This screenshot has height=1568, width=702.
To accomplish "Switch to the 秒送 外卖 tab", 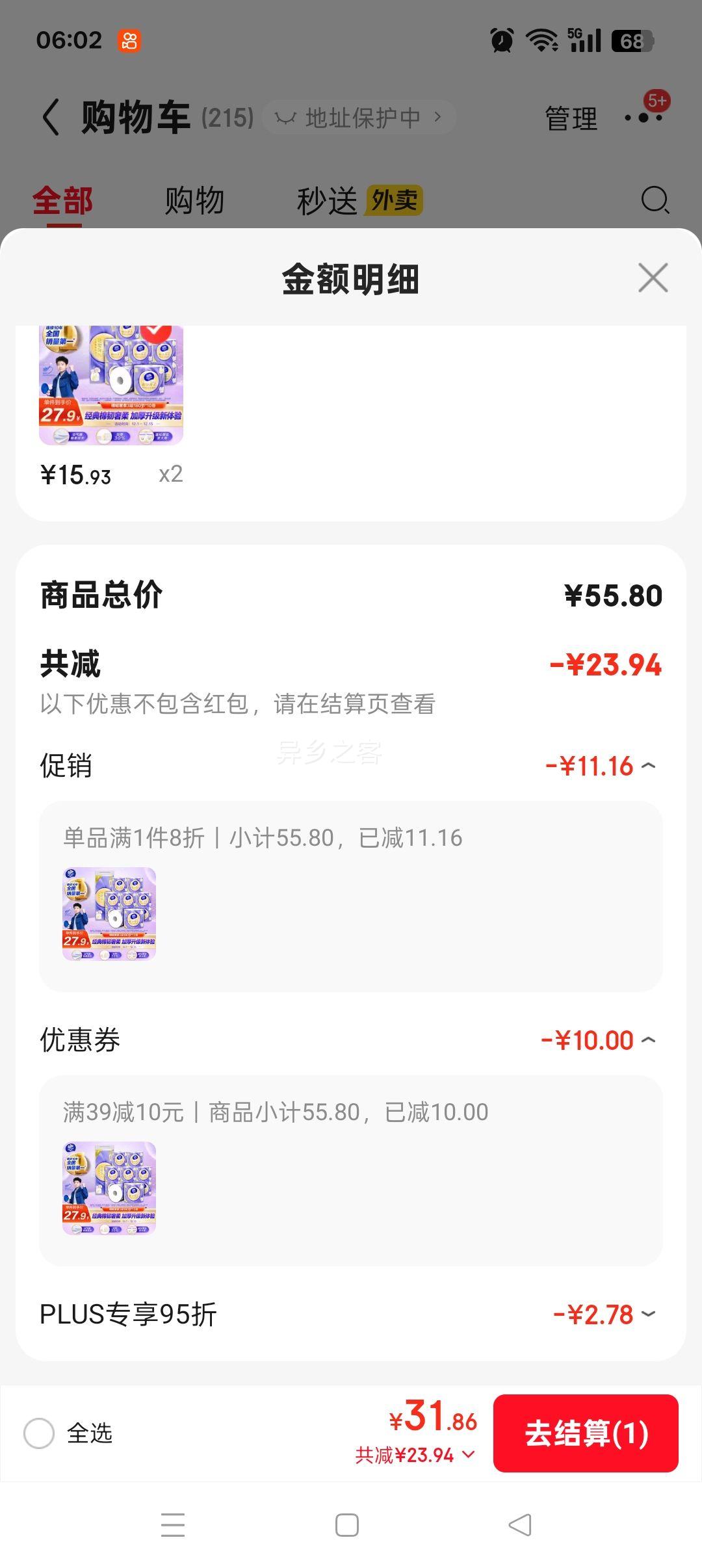I will 359,200.
